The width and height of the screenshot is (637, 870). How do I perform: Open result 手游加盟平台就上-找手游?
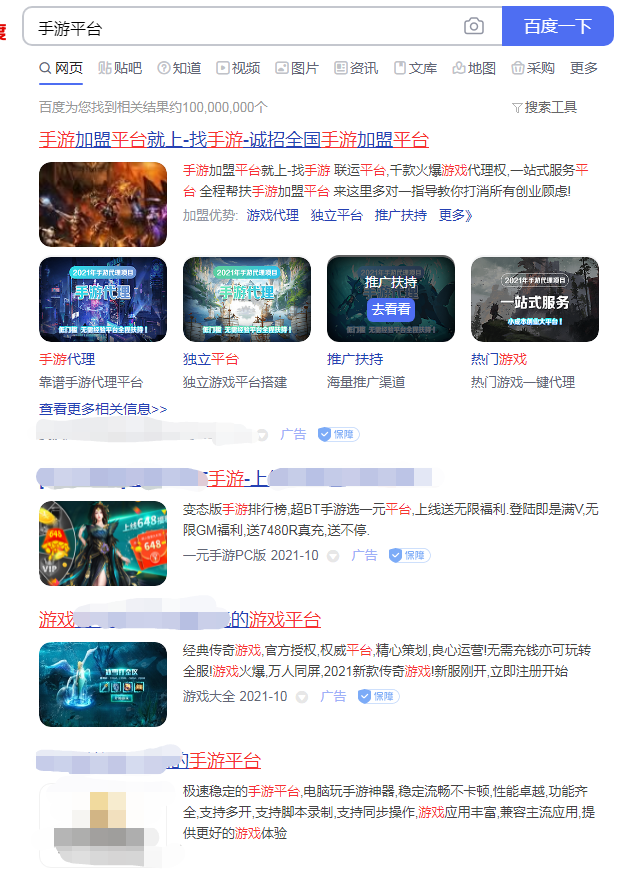pos(233,139)
